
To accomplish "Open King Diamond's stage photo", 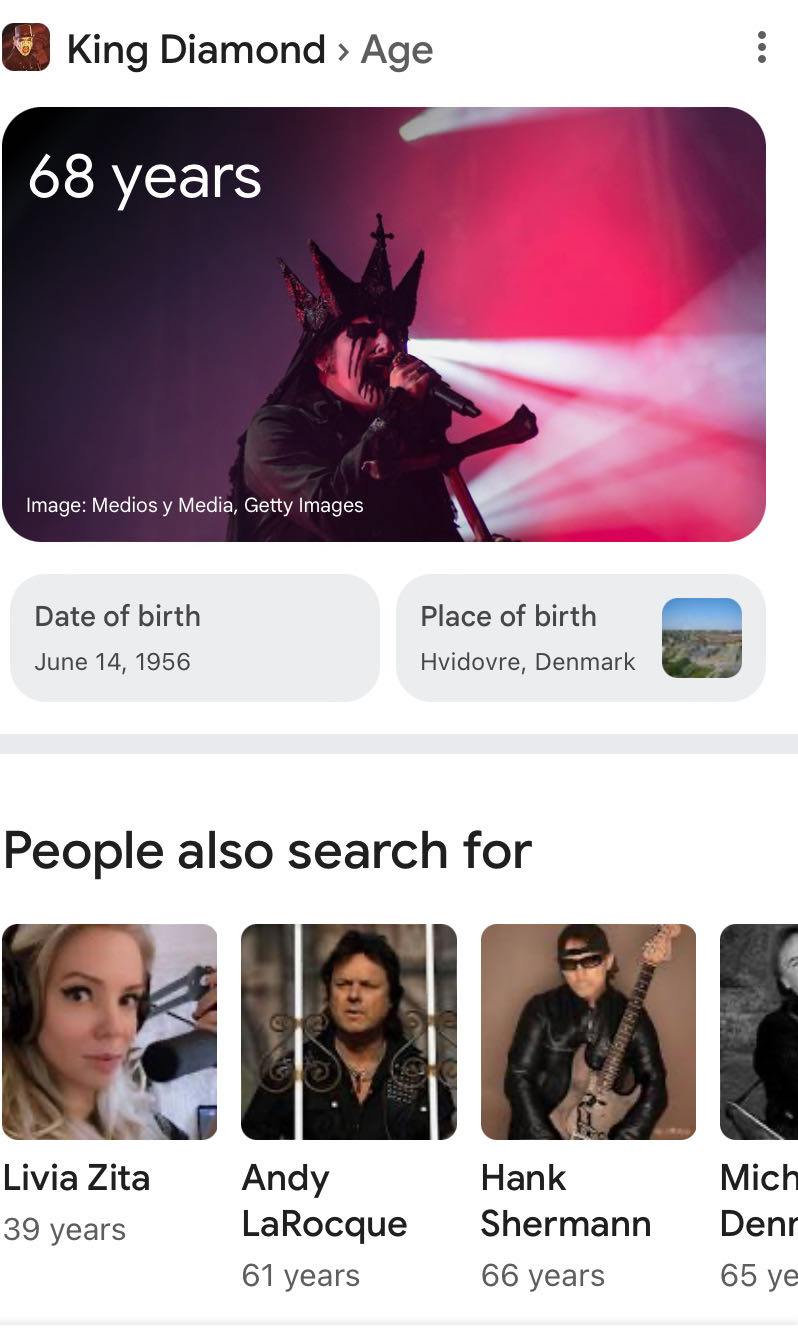I will coord(384,325).
